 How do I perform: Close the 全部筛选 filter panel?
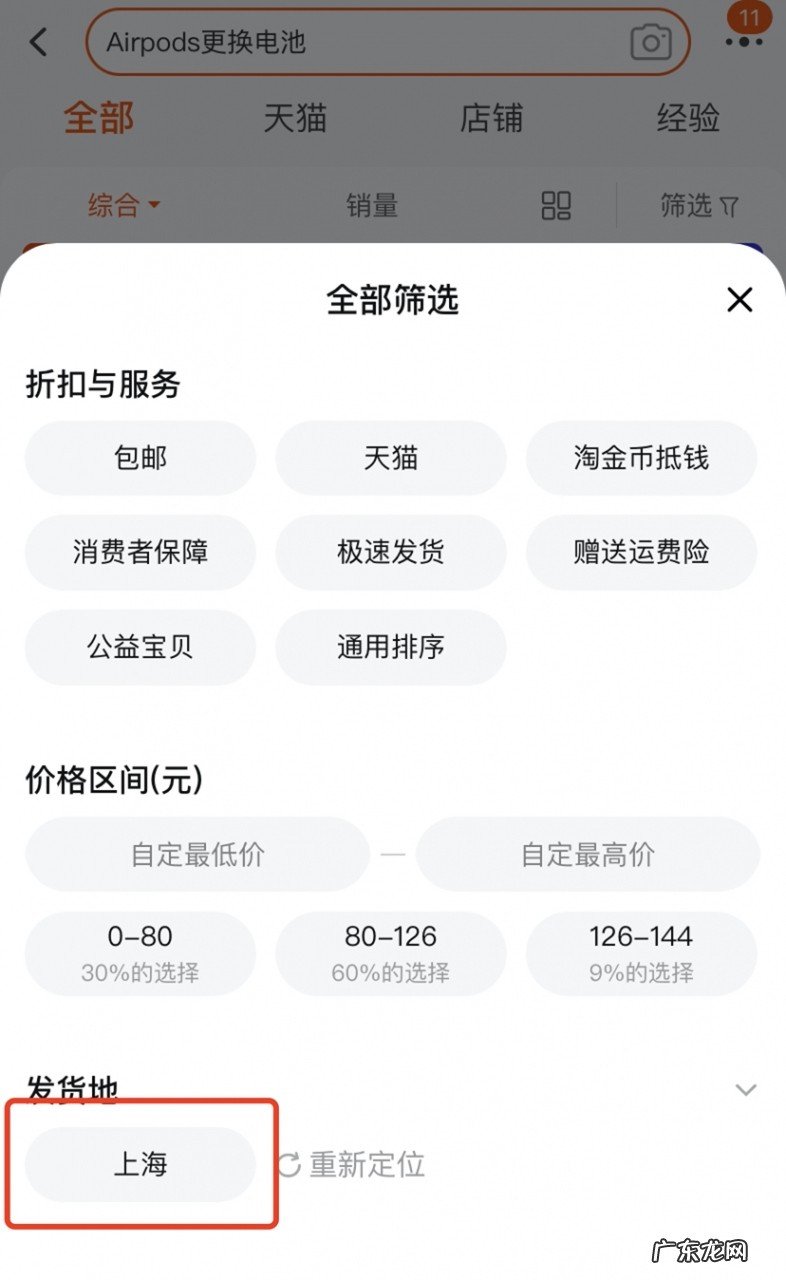click(x=739, y=299)
